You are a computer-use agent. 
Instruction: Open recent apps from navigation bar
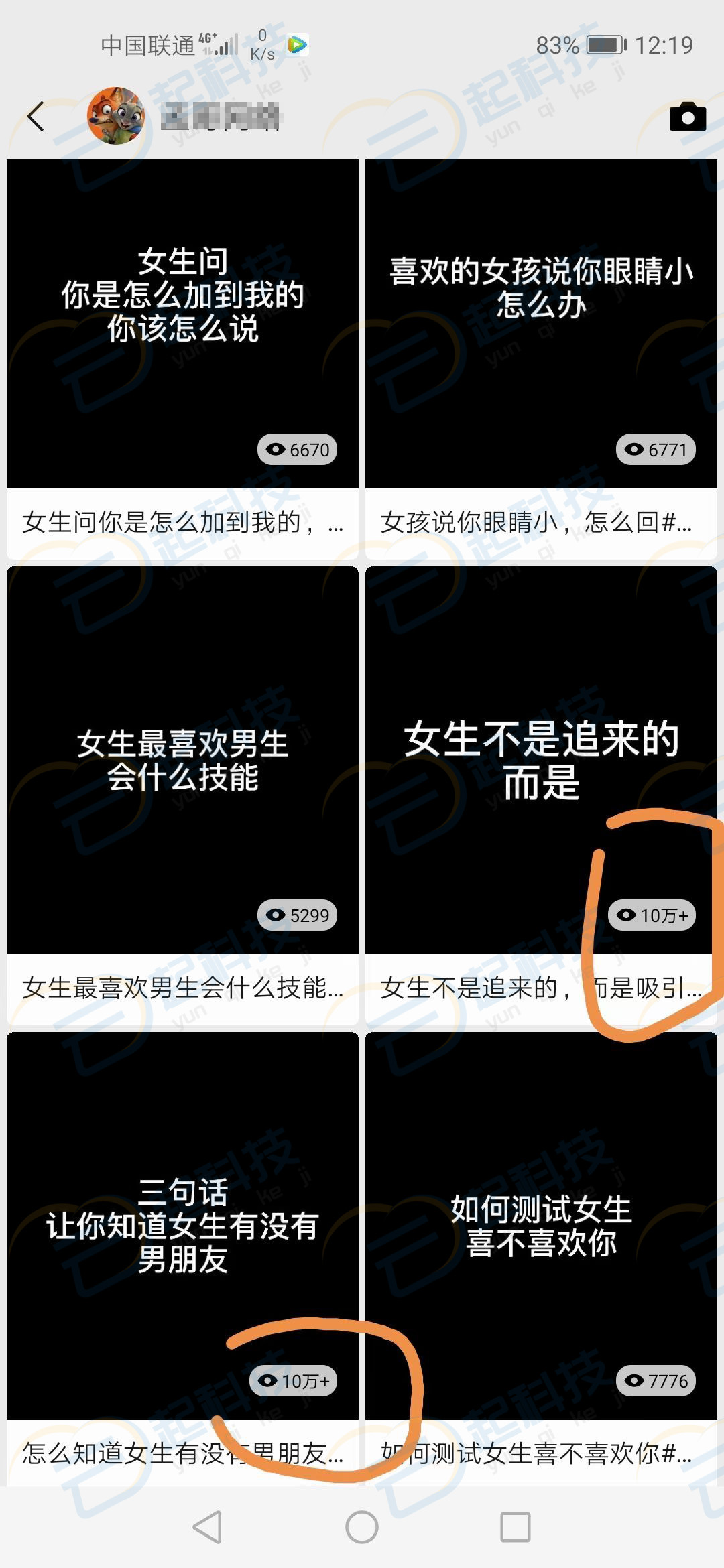(x=516, y=1528)
